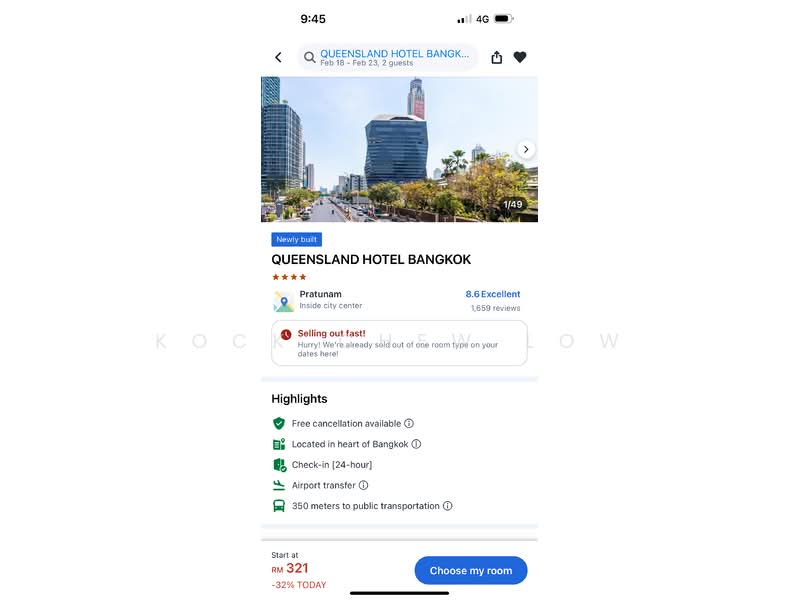Show info about free cancellation
800x600 pixels.
point(409,423)
